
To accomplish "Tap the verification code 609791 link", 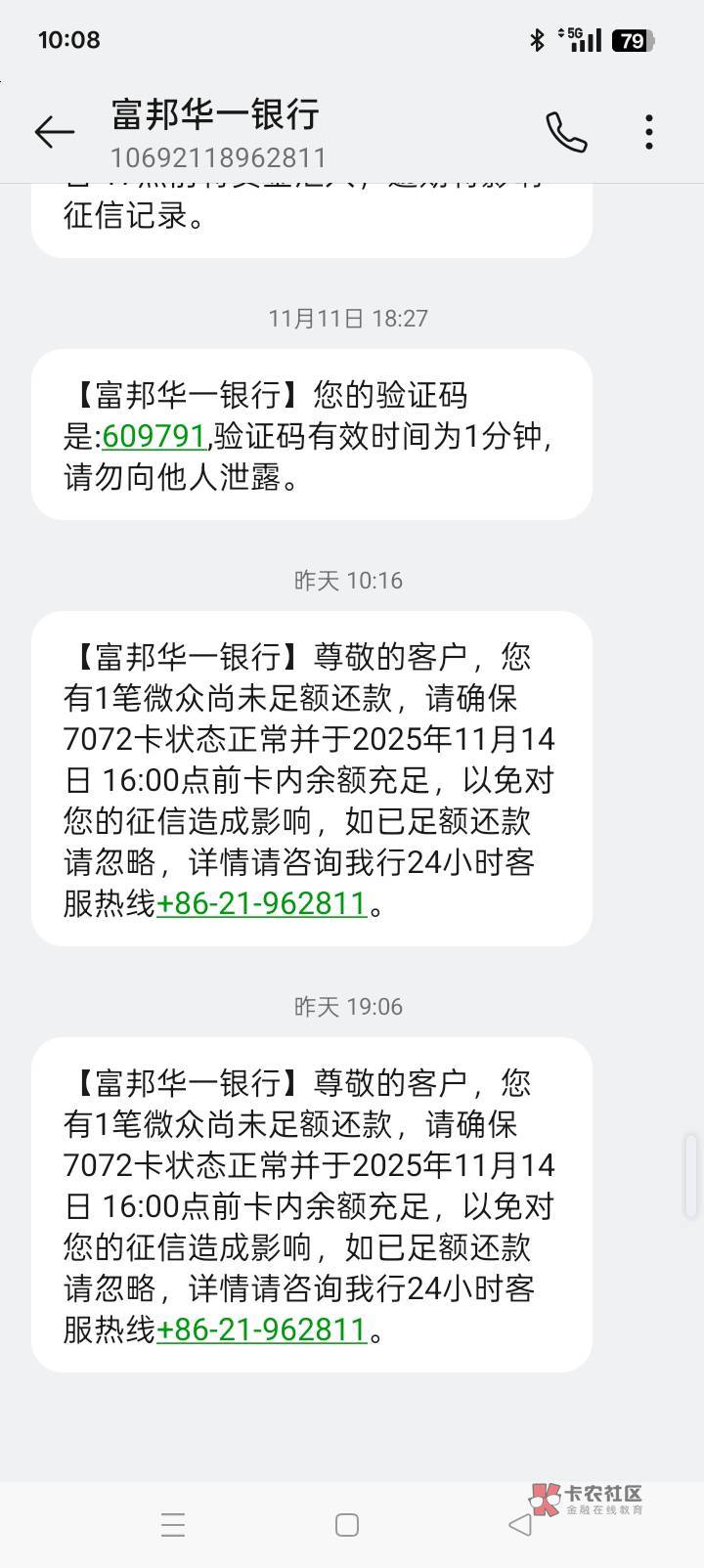I will (x=154, y=436).
